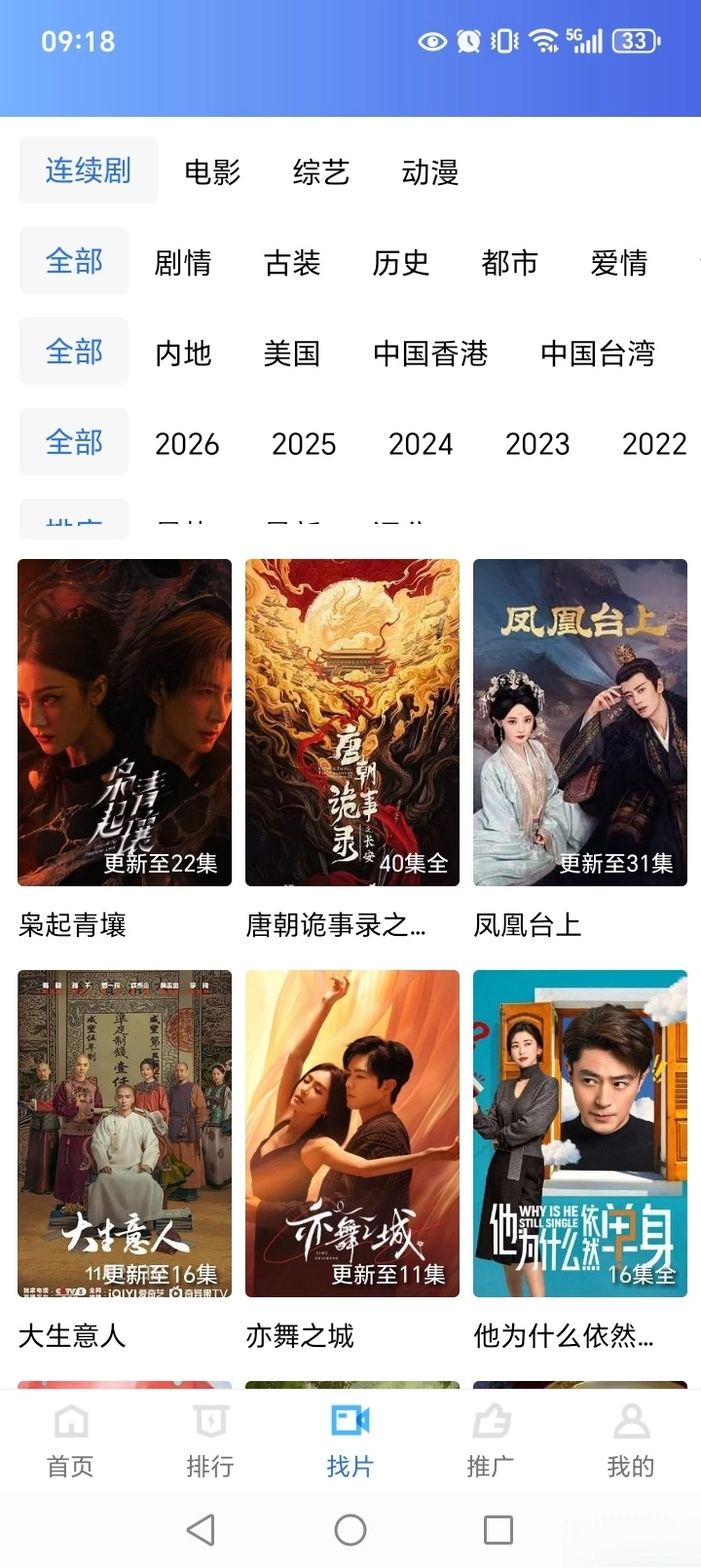The height and width of the screenshot is (1568, 701).
Task: Switch to the 电影 category
Action: [212, 172]
